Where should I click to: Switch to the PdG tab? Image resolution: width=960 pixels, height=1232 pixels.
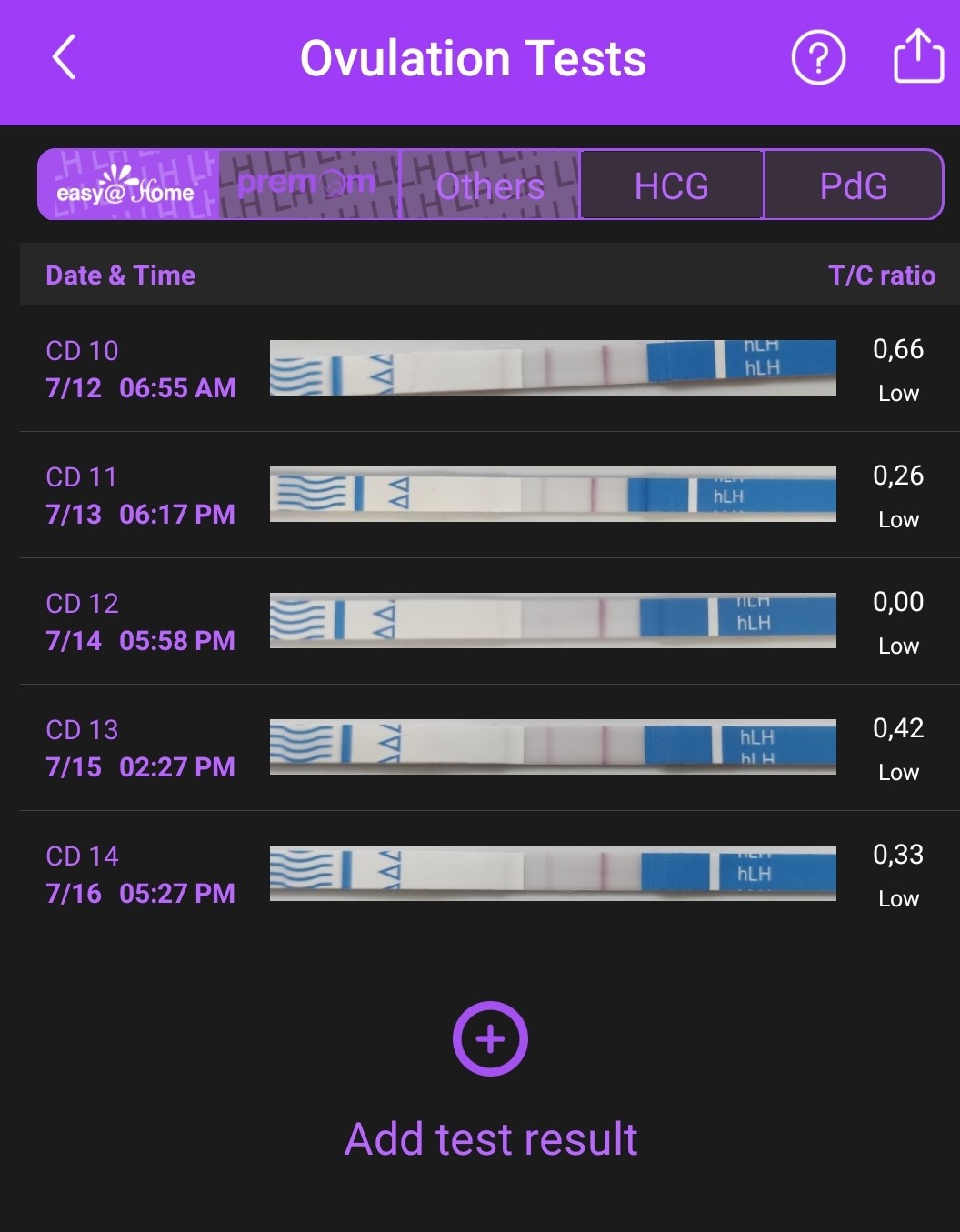coord(853,185)
